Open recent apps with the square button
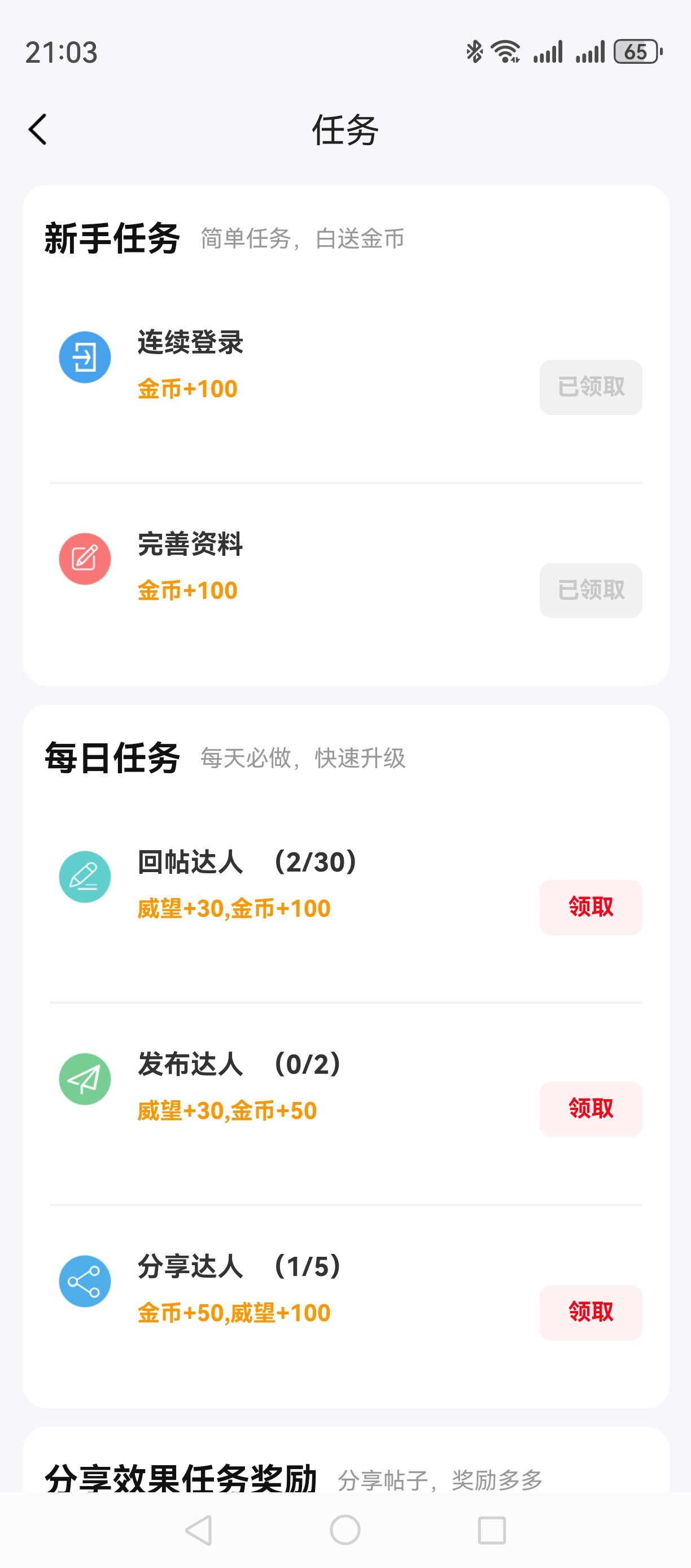This screenshot has height=1568, width=691. [492, 1530]
